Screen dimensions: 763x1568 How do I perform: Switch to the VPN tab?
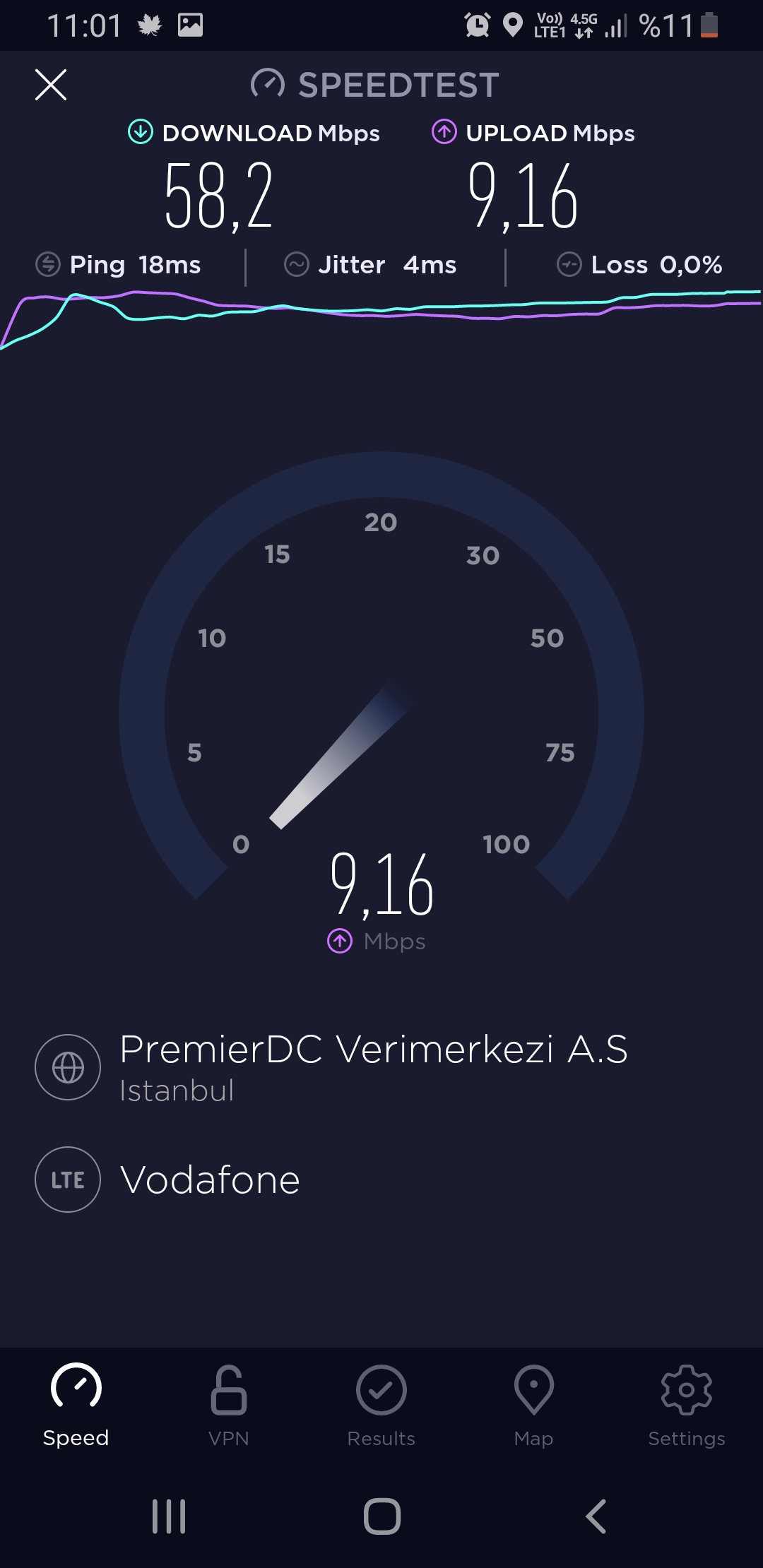coord(228,1406)
